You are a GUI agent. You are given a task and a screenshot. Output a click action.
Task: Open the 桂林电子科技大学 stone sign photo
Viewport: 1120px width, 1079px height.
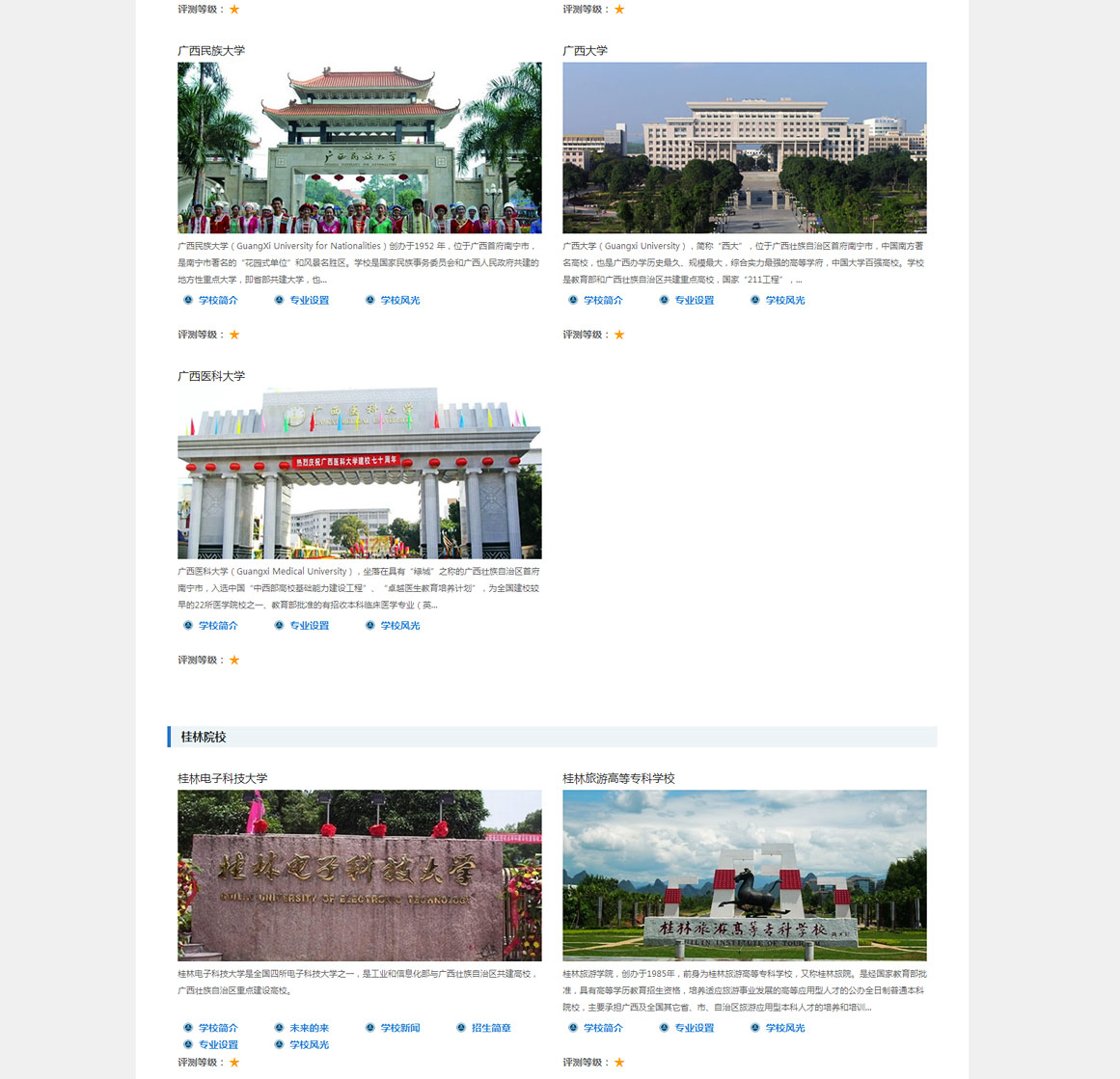[x=359, y=876]
